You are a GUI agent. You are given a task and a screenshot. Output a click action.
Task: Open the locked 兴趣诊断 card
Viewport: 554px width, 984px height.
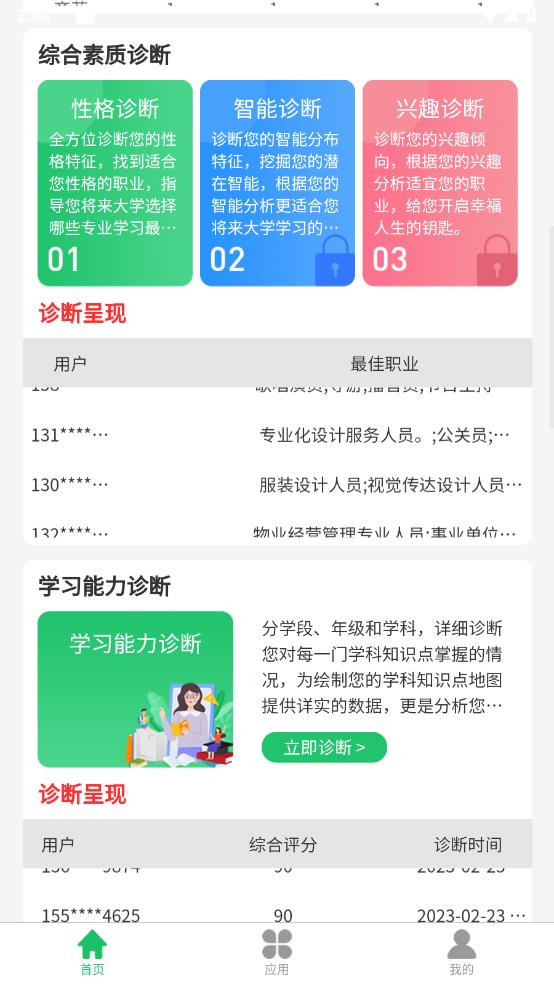tap(440, 183)
